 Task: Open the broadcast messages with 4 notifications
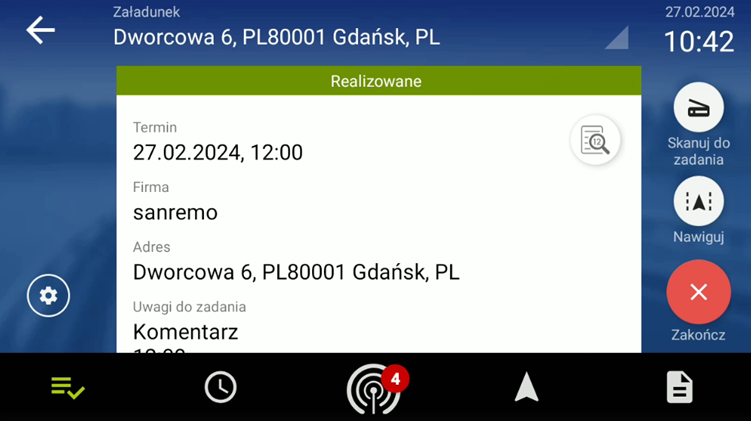click(x=374, y=389)
